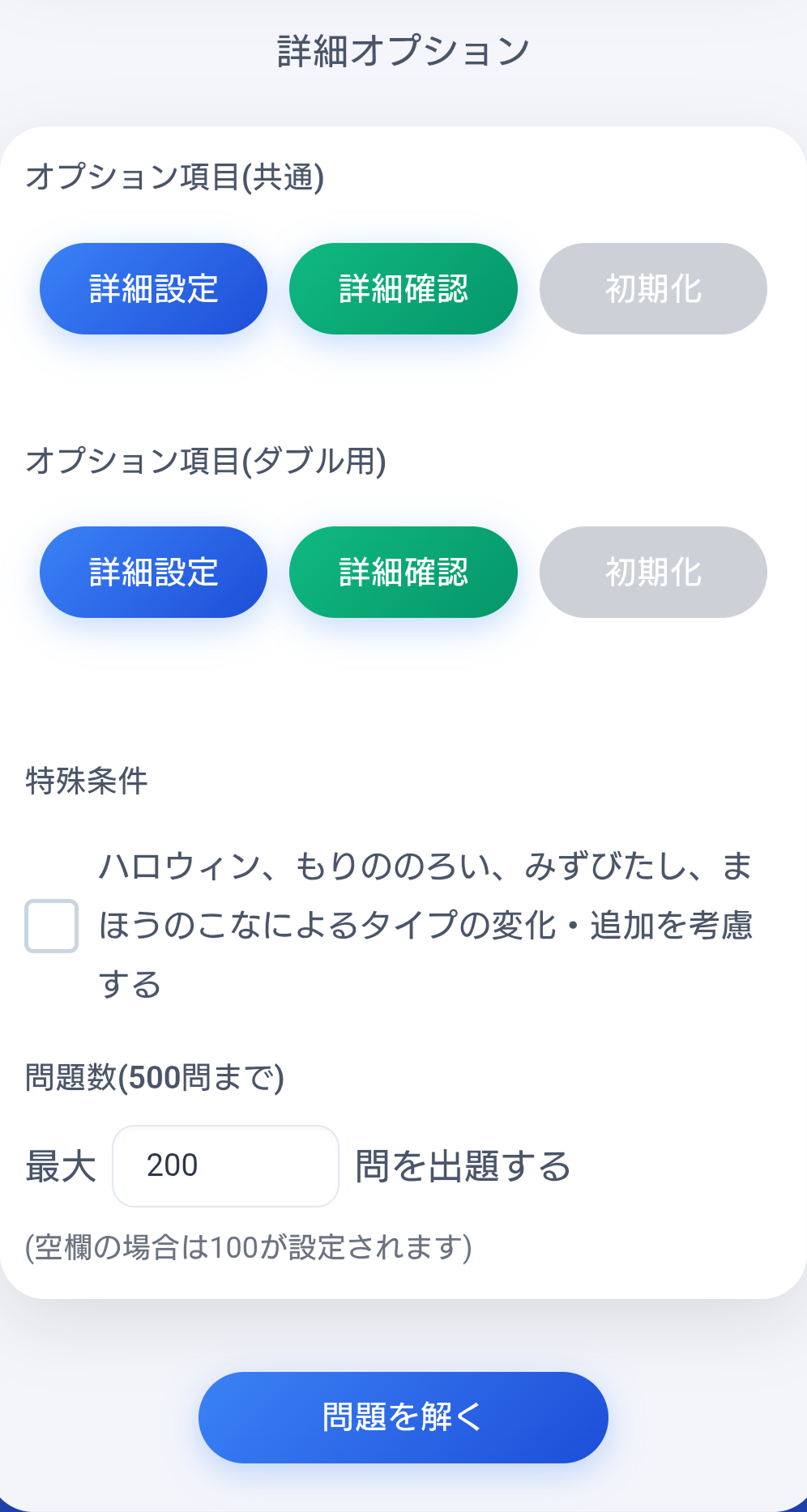This screenshot has height=1512, width=807.
Task: Click 詳細設定 under オプション項目(共通)
Action: click(x=152, y=288)
